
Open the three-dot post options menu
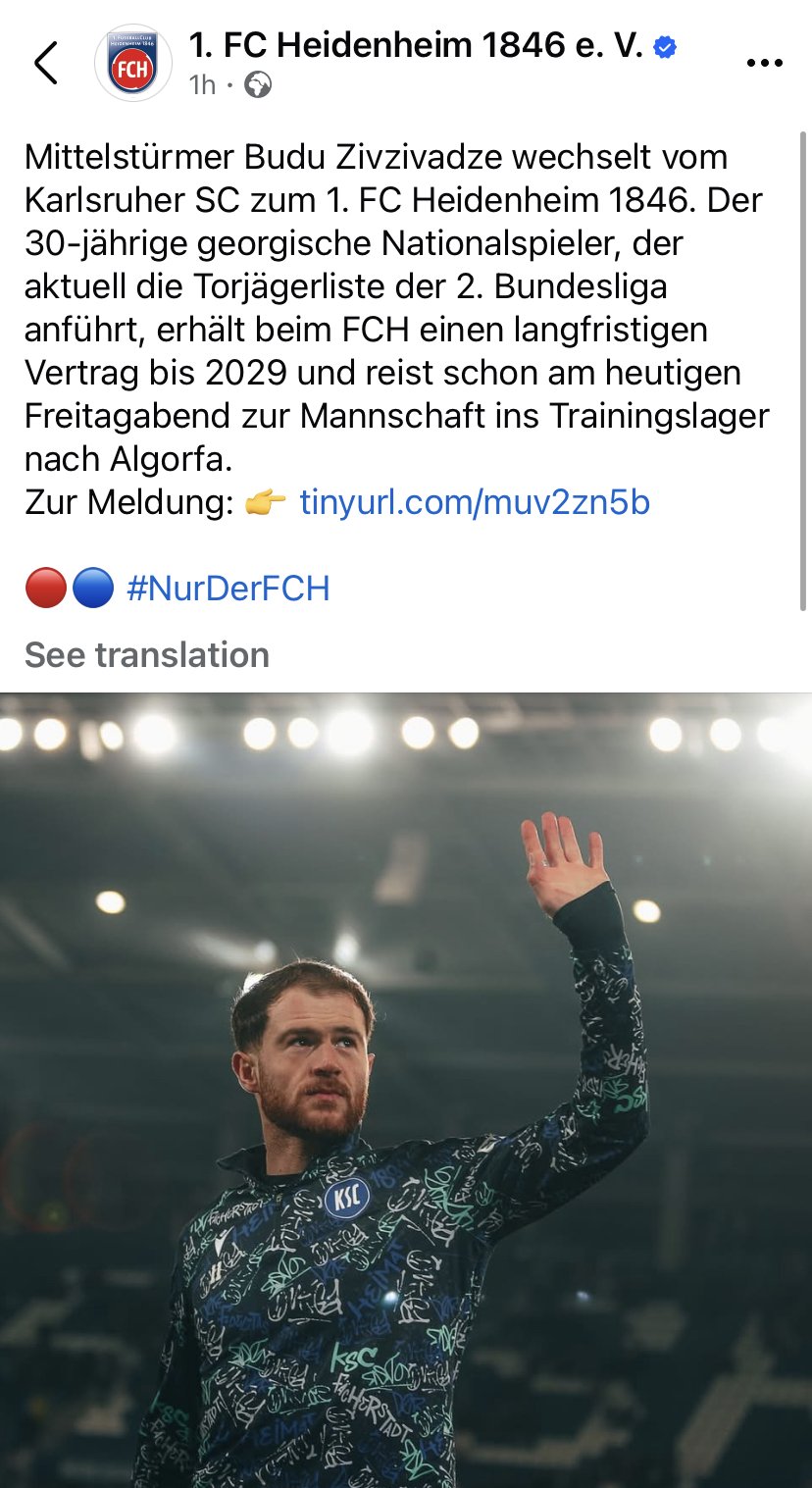765,63
